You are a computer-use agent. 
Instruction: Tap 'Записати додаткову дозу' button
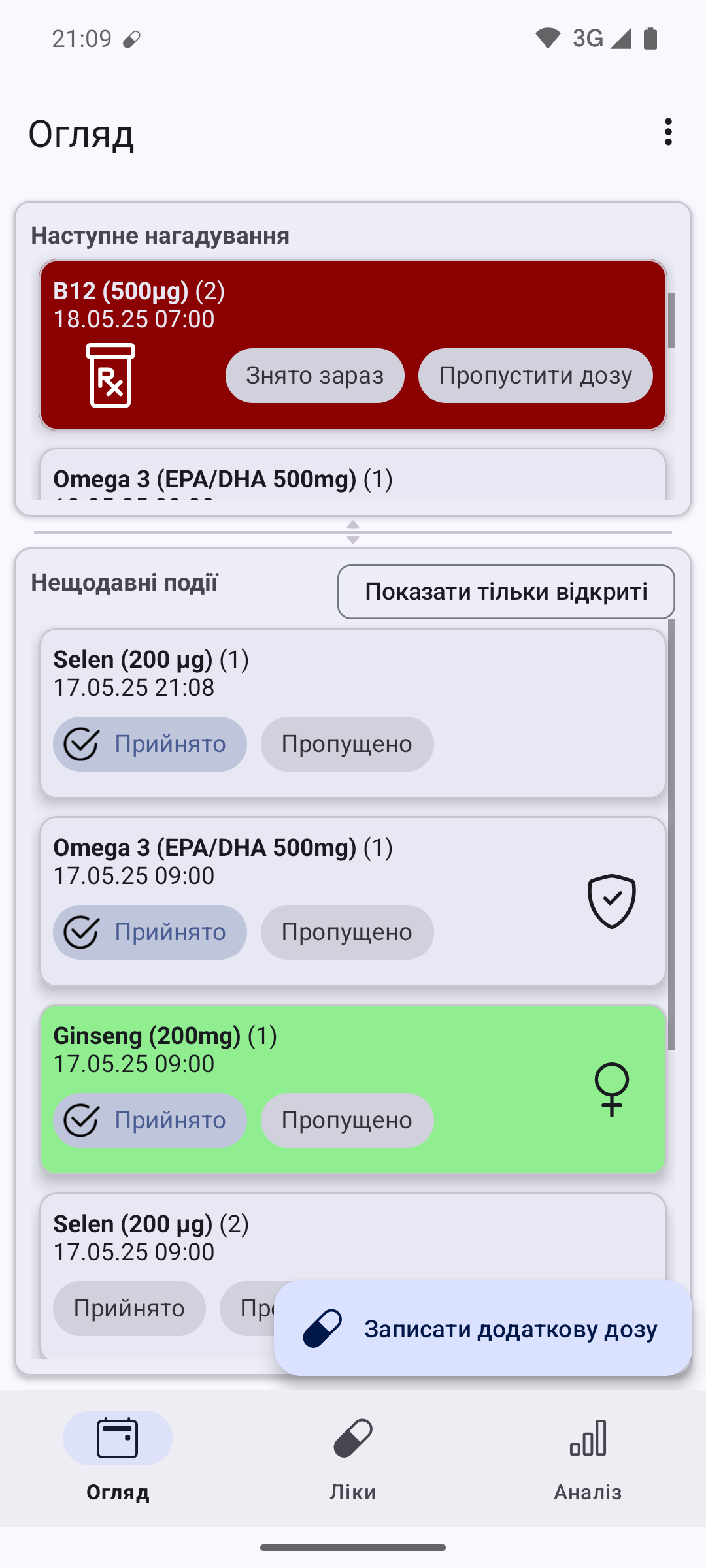[482, 1330]
